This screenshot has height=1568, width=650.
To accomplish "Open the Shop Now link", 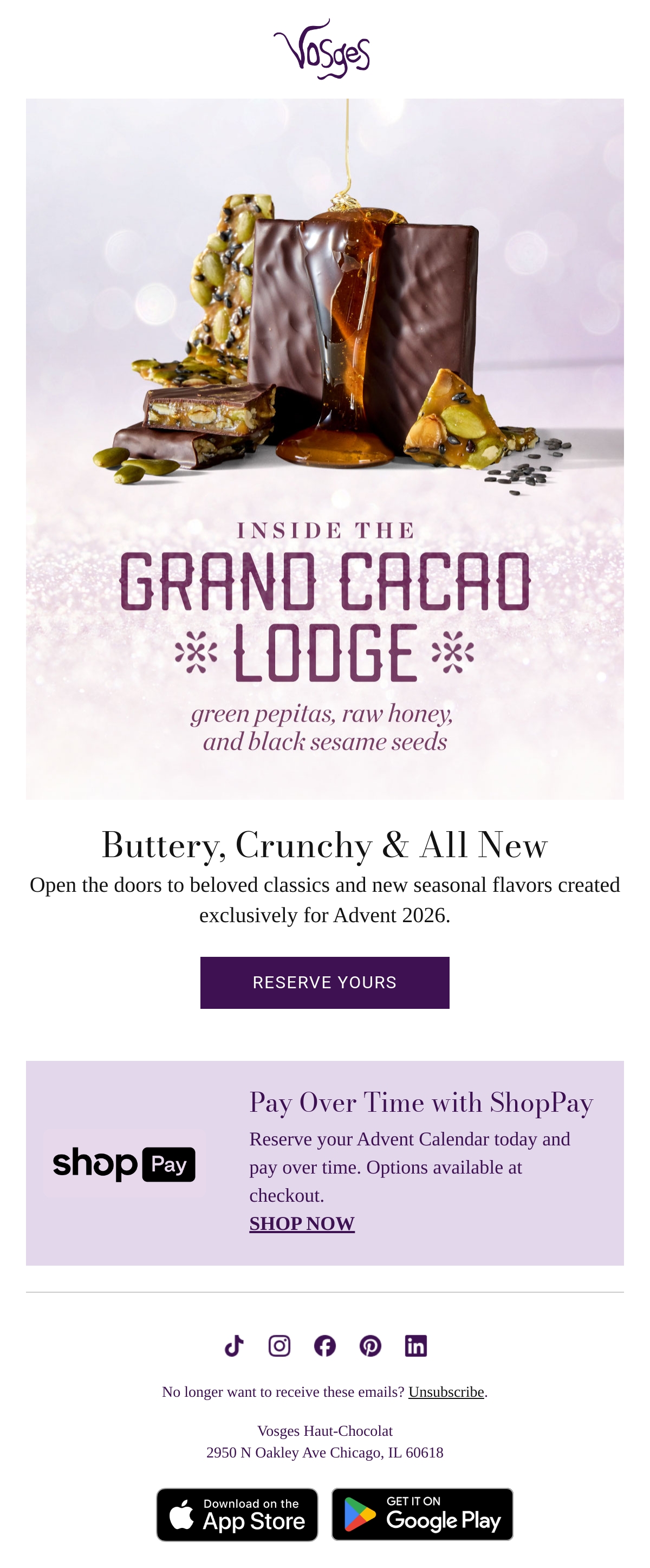I will pos(302,1223).
